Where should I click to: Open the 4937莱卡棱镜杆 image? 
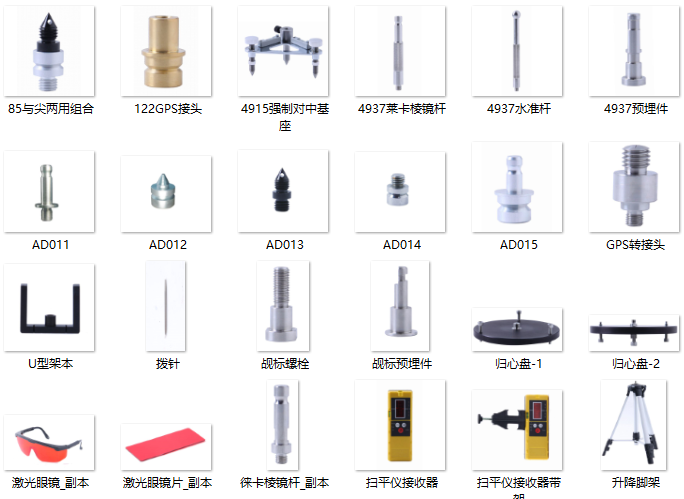400,50
